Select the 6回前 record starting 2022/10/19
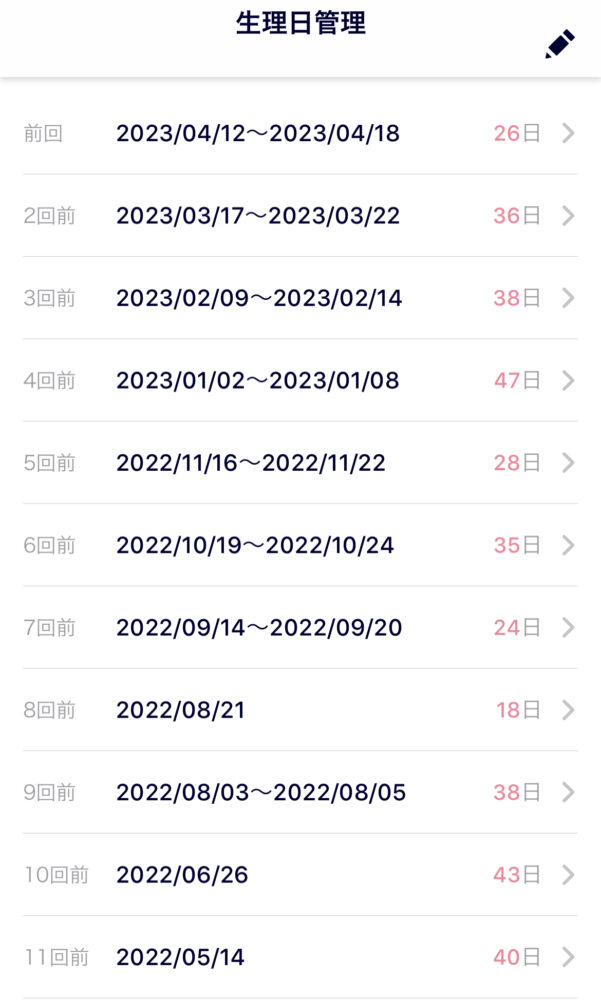The height and width of the screenshot is (1000, 601). pos(300,545)
